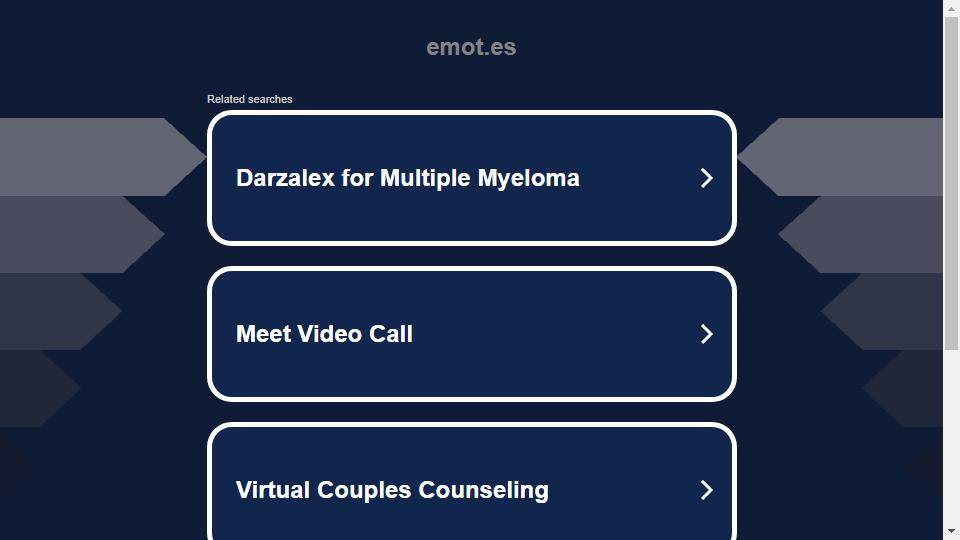Tap the scrollbar up arrow
Image resolution: width=960 pixels, height=540 pixels.
pyautogui.click(x=951, y=9)
